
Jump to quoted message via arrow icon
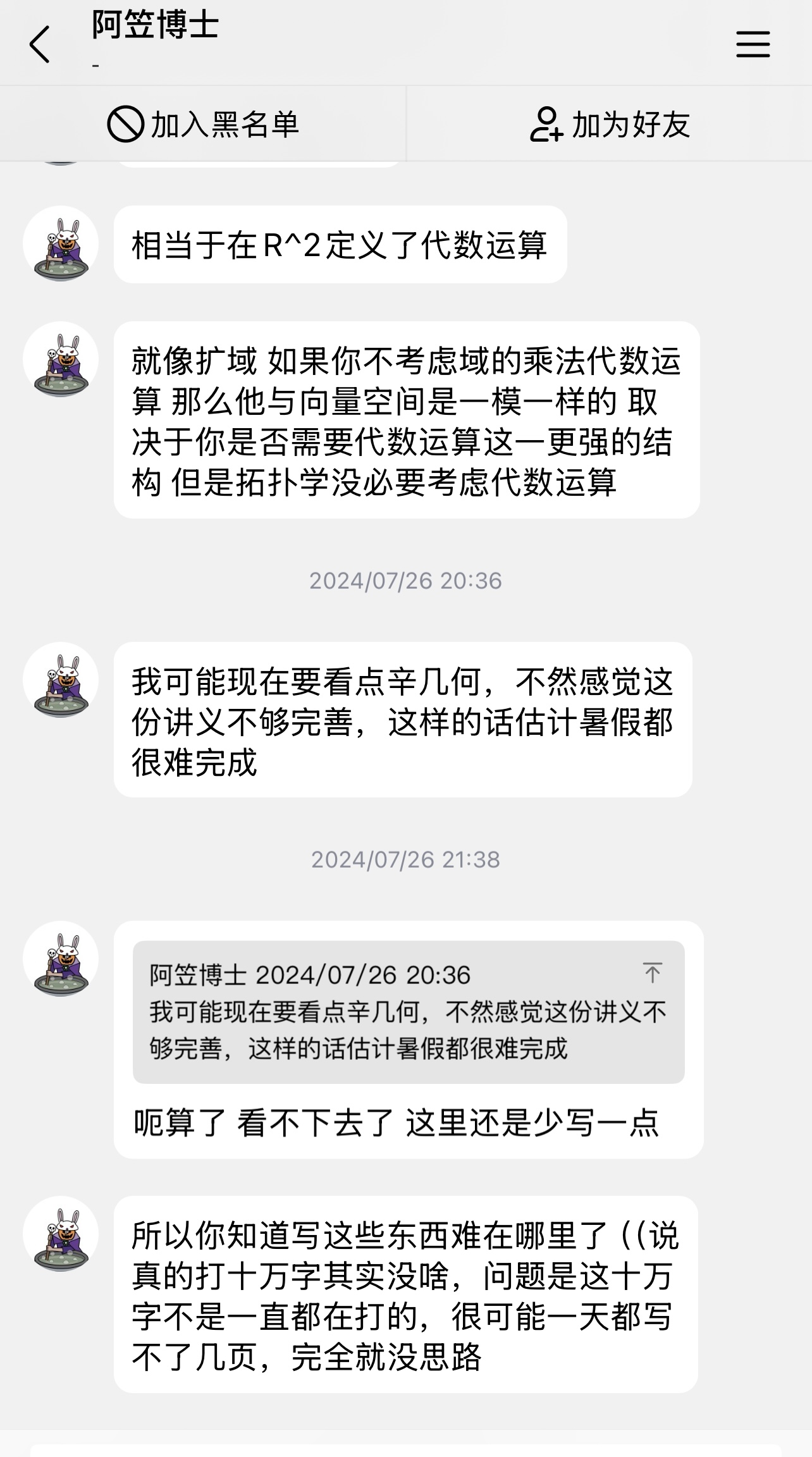point(652,972)
